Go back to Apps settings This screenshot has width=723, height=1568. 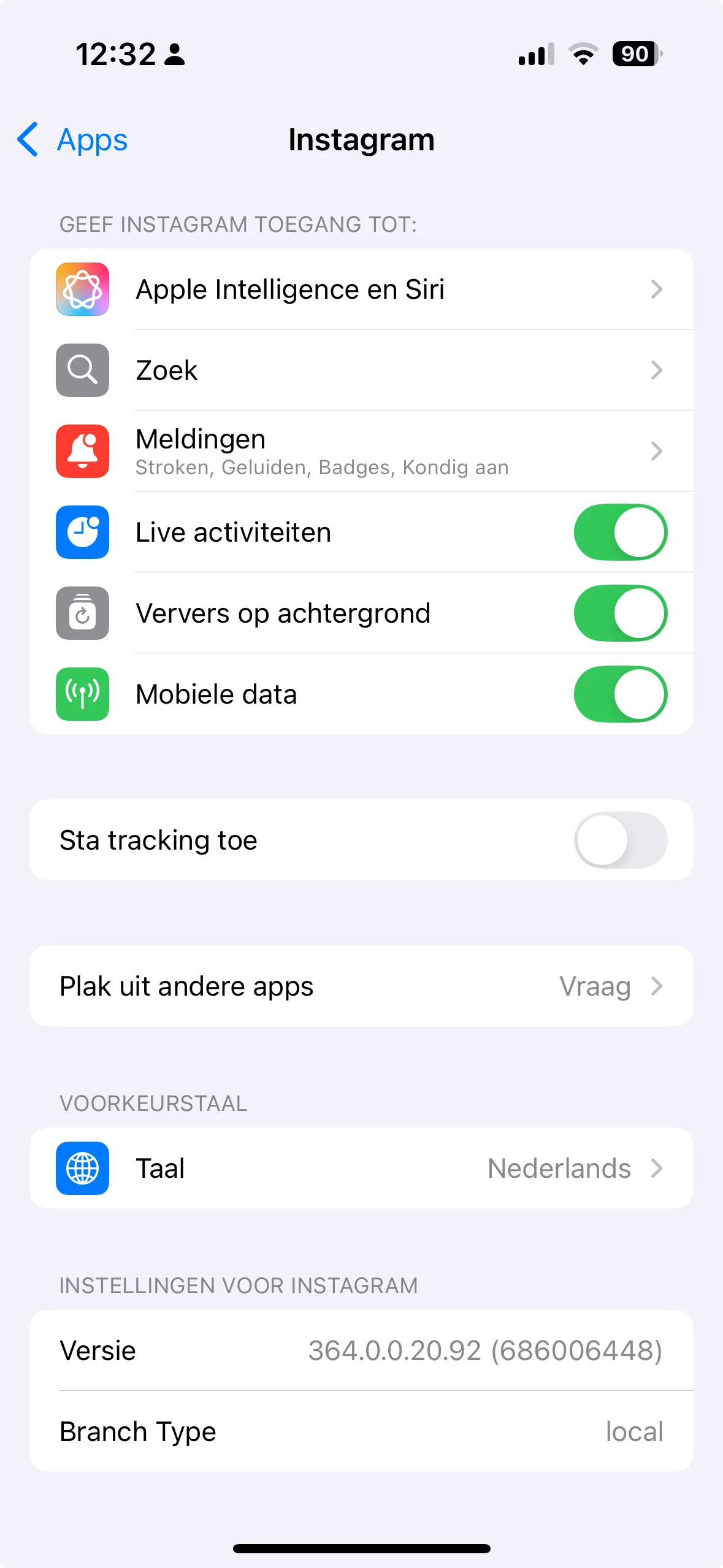tap(72, 140)
